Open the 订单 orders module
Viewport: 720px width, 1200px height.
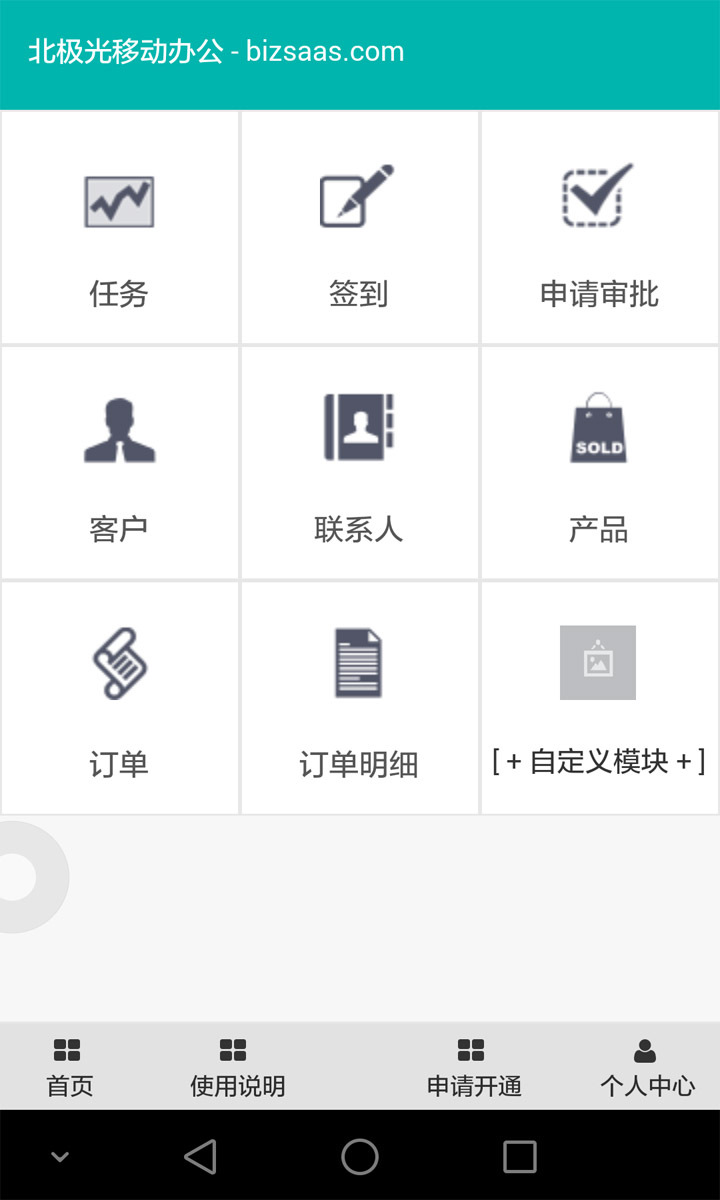pyautogui.click(x=119, y=699)
